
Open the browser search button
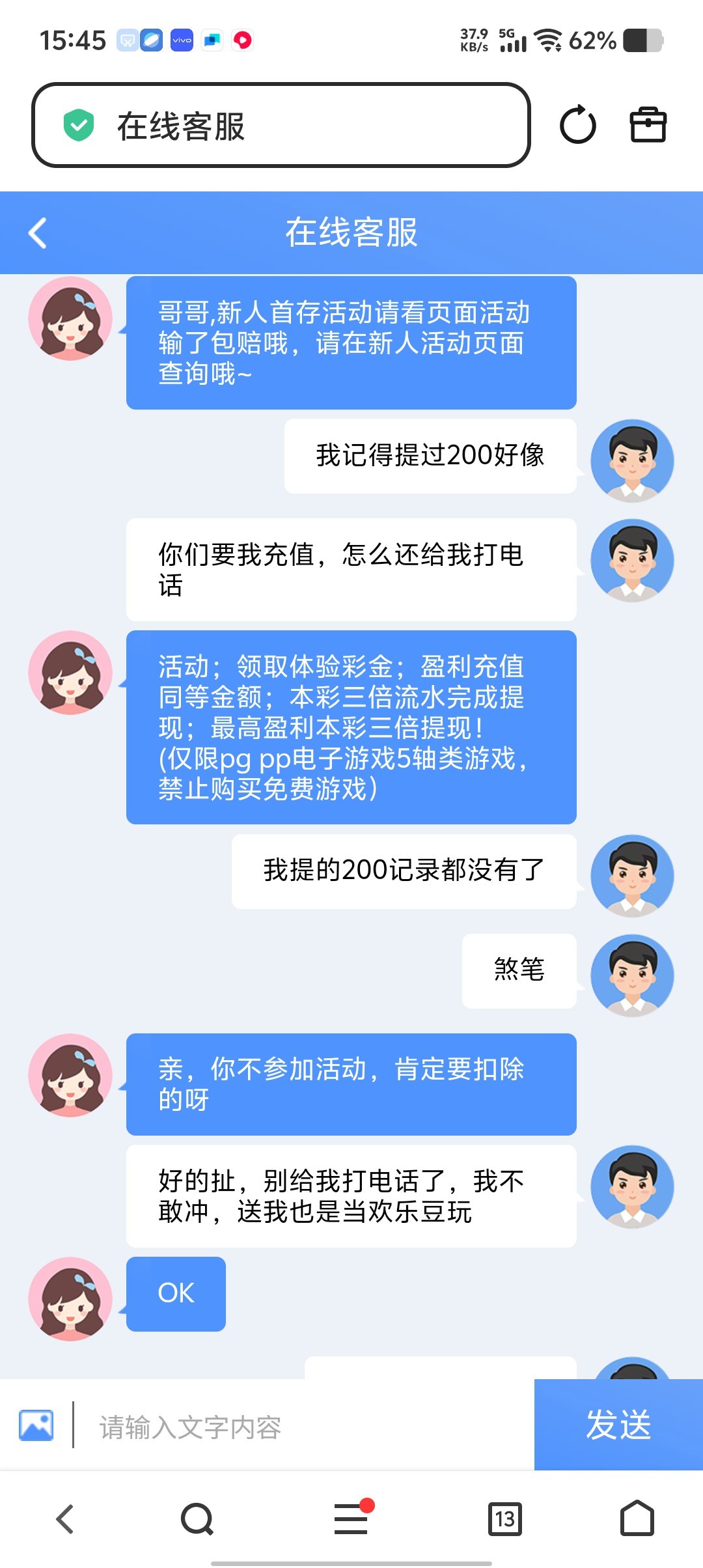[x=197, y=1519]
